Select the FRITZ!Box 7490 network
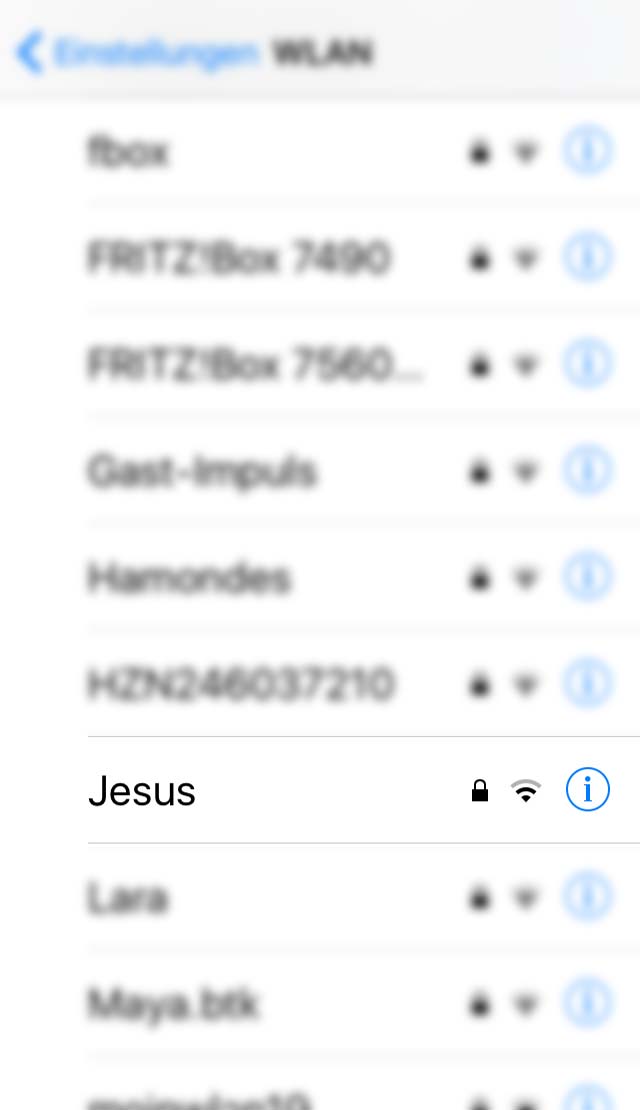This screenshot has height=1110, width=640. (x=237, y=259)
